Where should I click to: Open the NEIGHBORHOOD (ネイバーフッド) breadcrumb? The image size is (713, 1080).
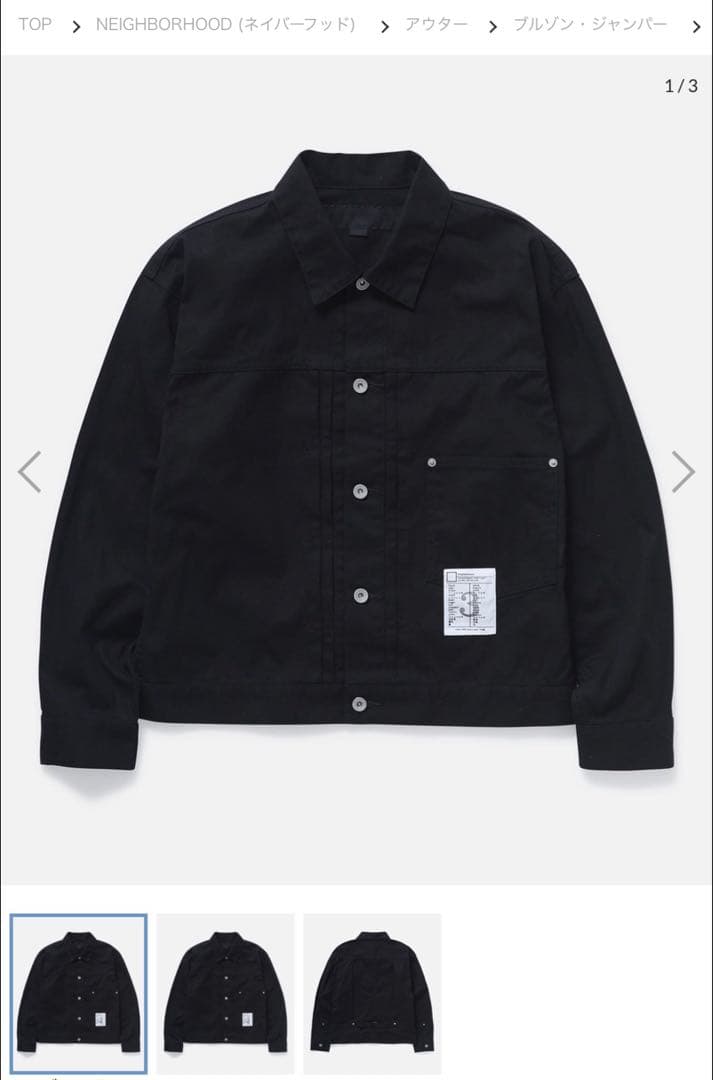pos(225,24)
